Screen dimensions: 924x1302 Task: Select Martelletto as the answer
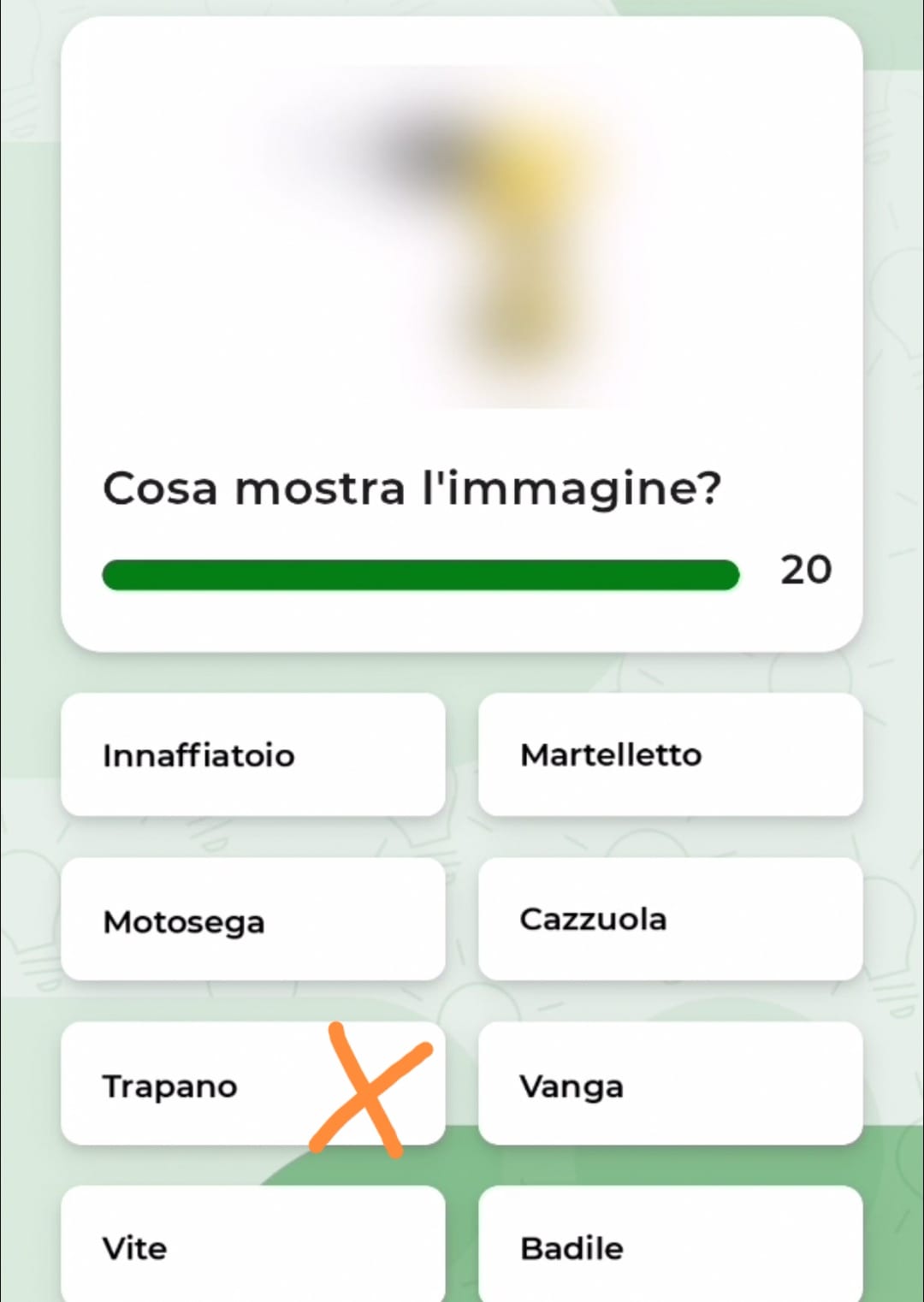[670, 755]
